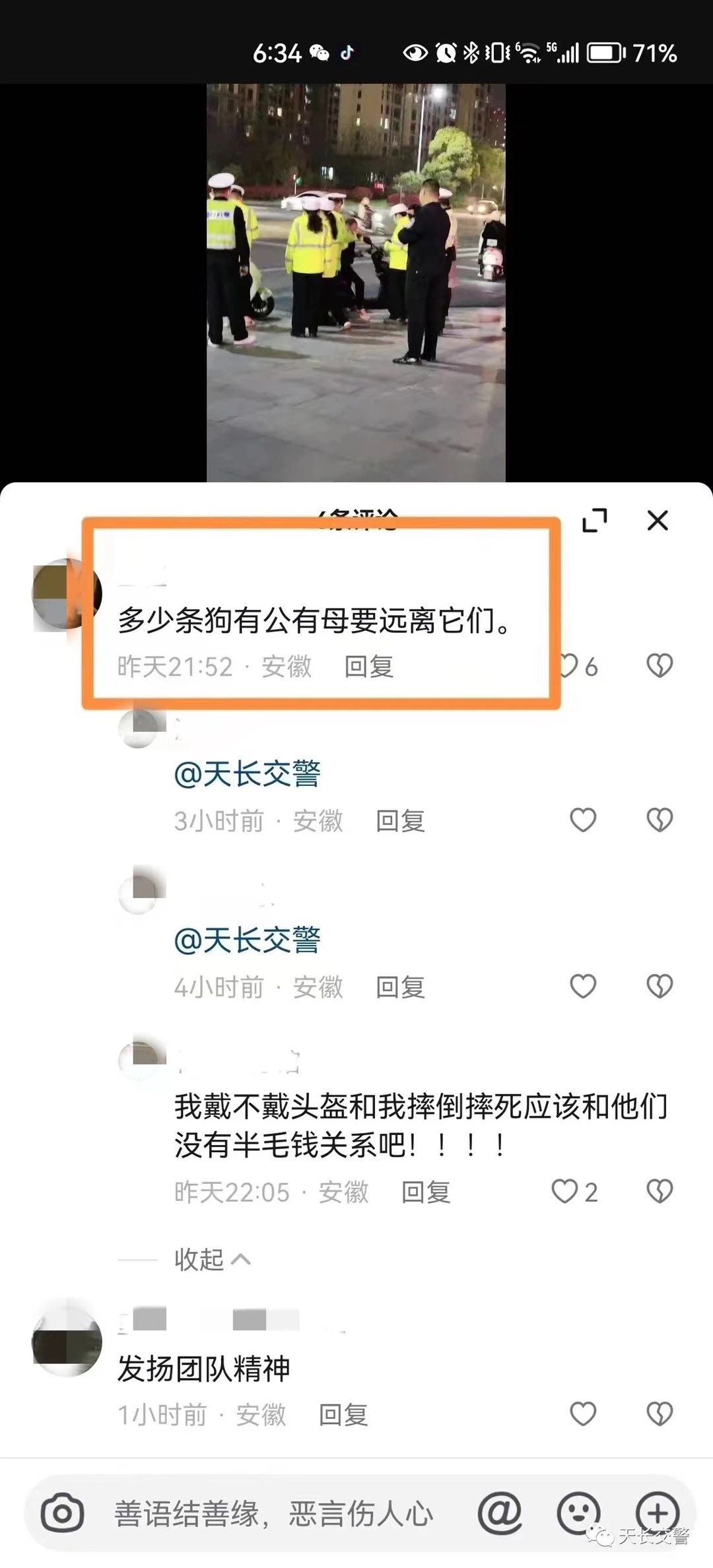713x1568 pixels.
Task: Reply to the 发扬团队精神 comment
Action: [343, 1415]
